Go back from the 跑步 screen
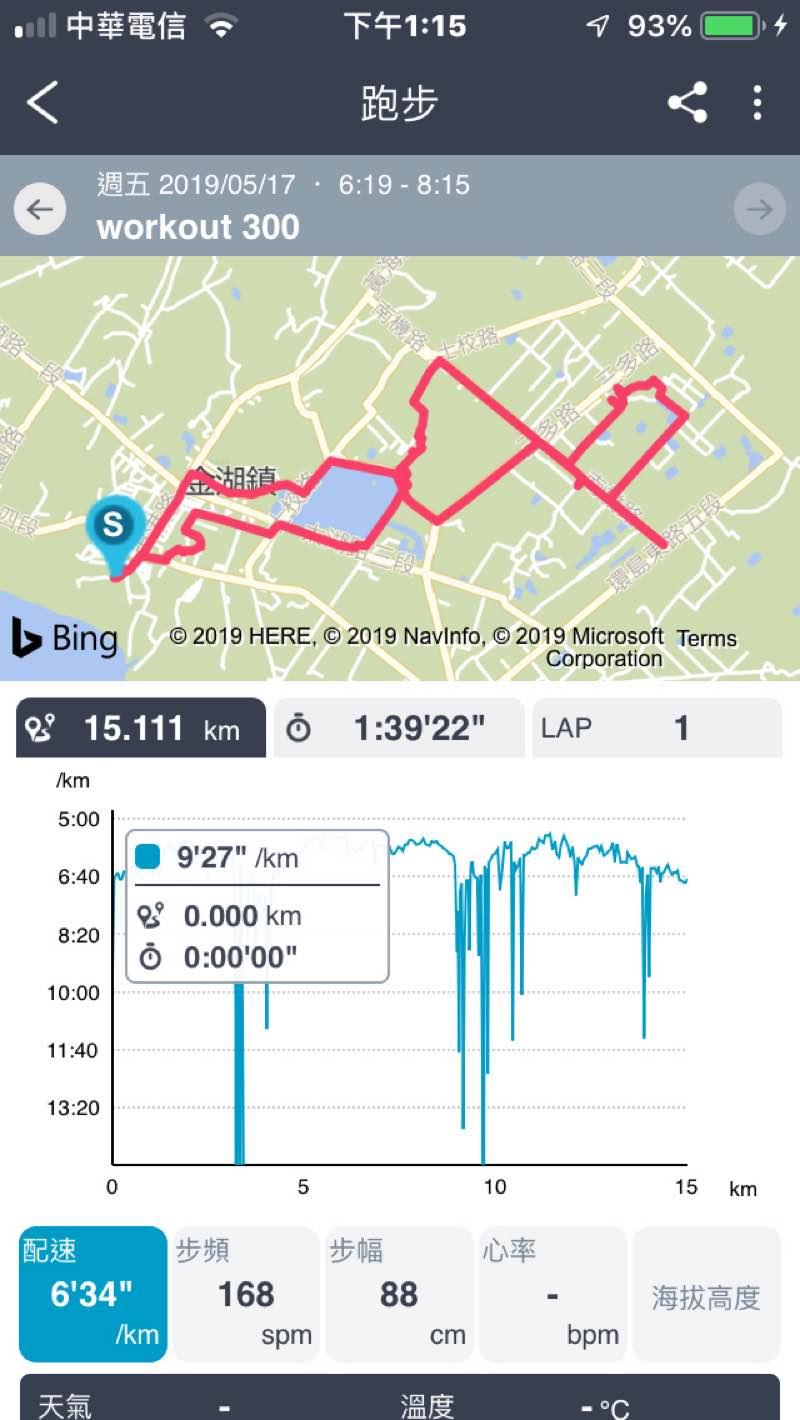This screenshot has width=800, height=1420. (43, 103)
